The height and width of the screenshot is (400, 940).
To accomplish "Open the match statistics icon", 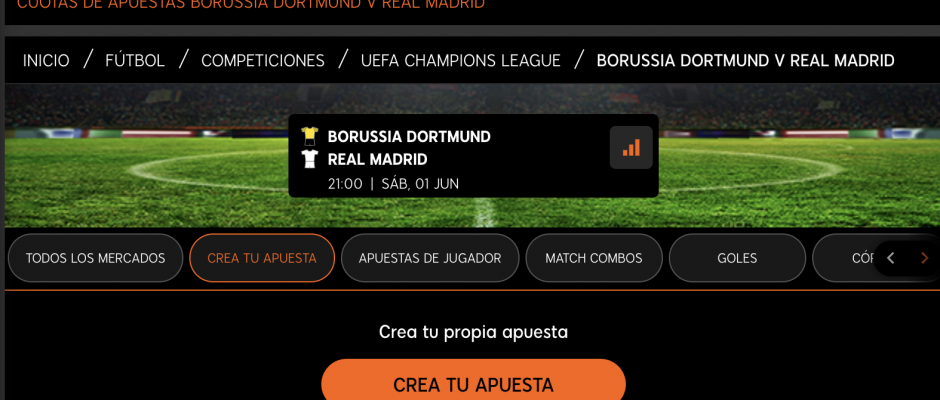I will click(631, 148).
